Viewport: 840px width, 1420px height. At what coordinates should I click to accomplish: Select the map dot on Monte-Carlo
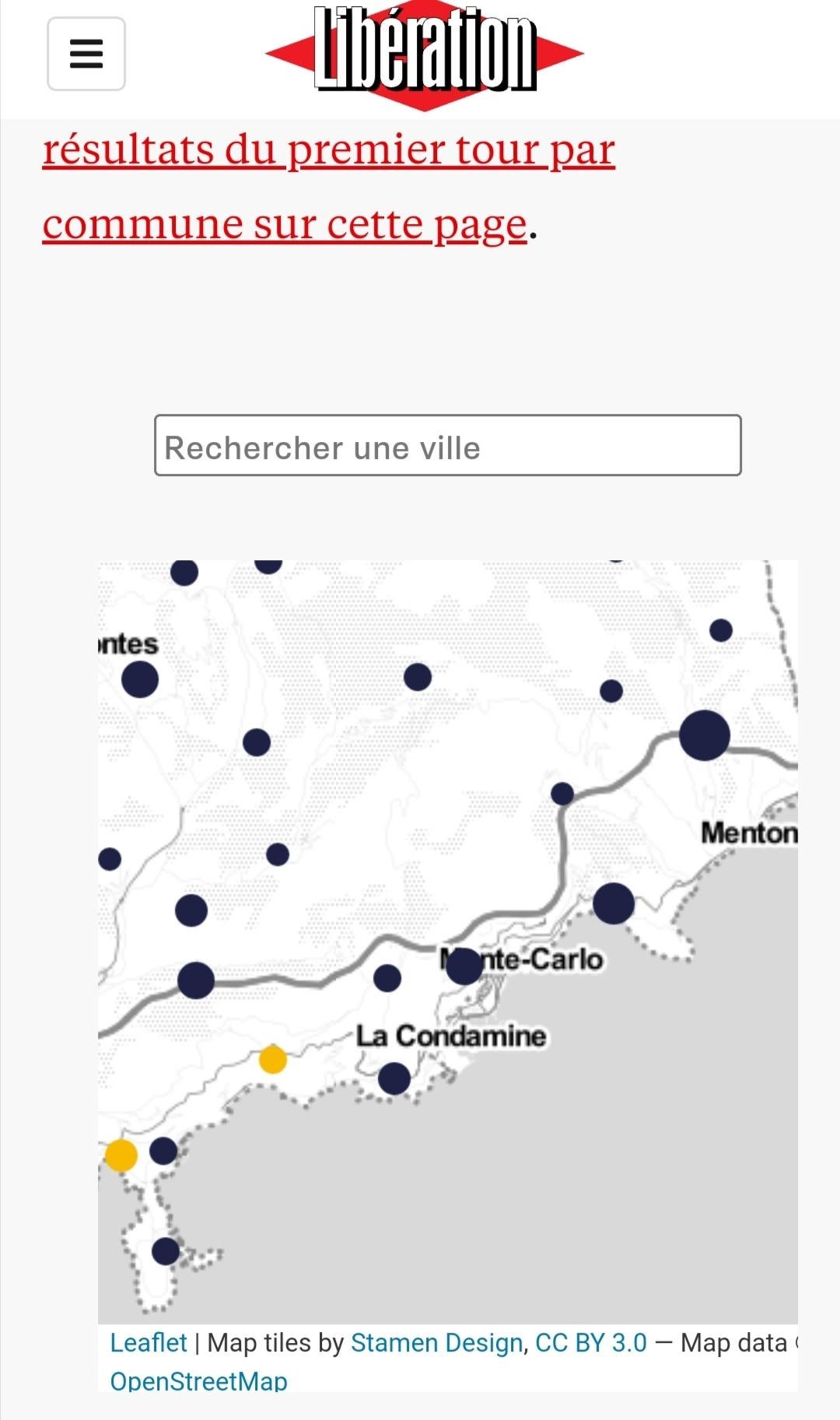point(464,966)
